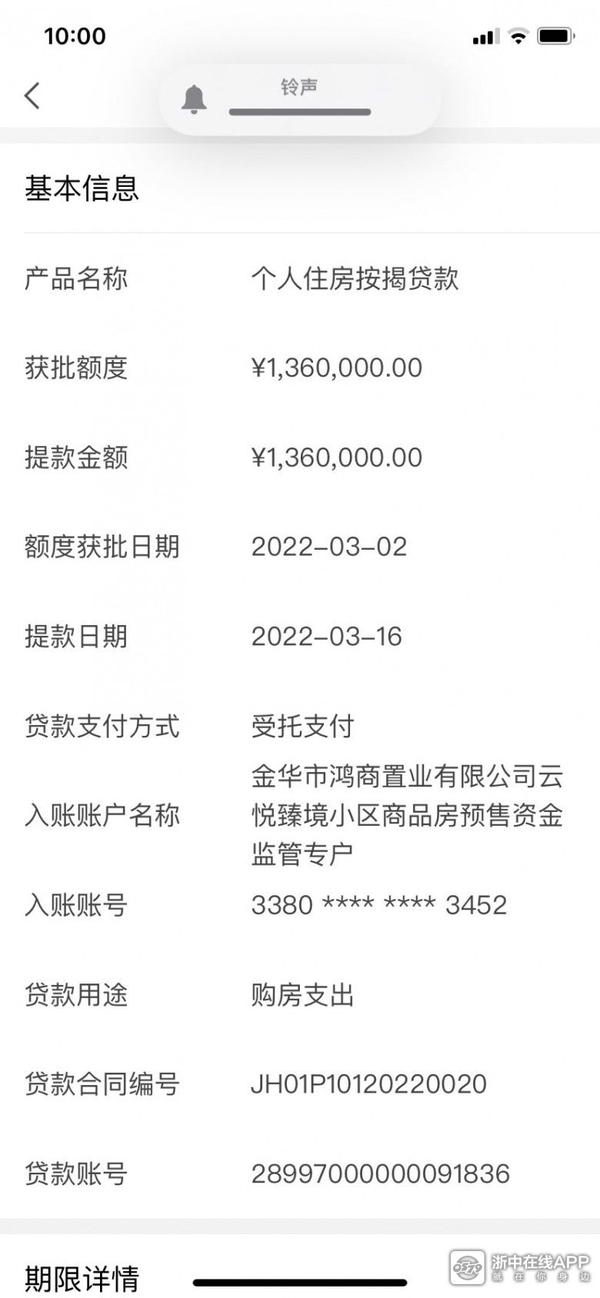The image size is (600, 1298).
Task: Go back using the top-left arrow
Action: [32, 96]
